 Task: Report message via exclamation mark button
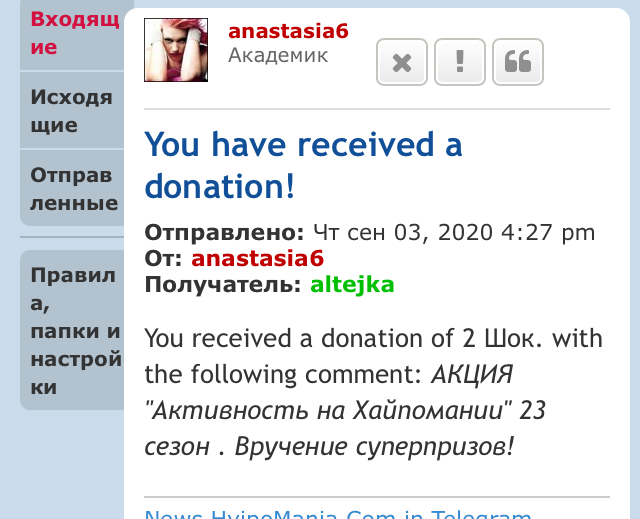459,62
